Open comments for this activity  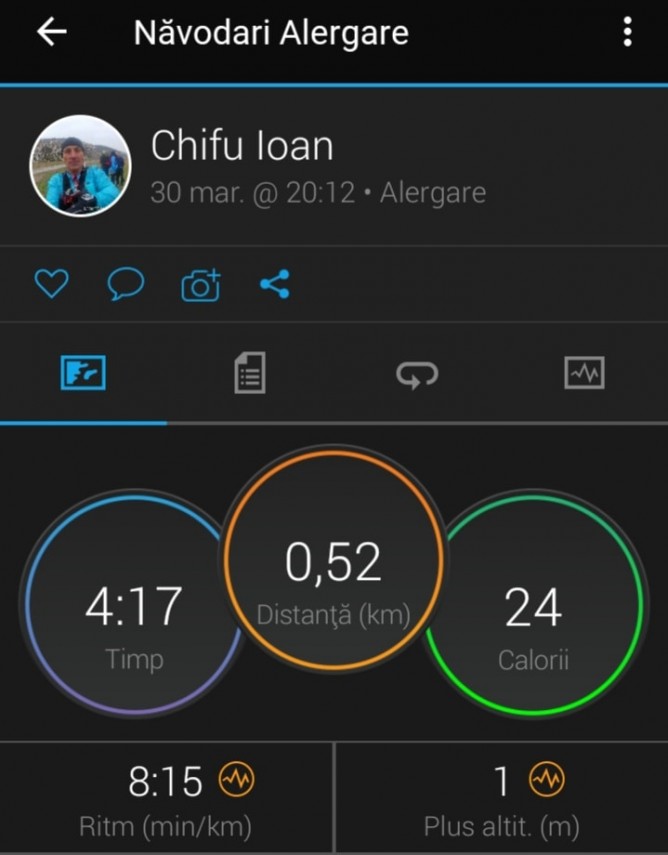point(126,286)
